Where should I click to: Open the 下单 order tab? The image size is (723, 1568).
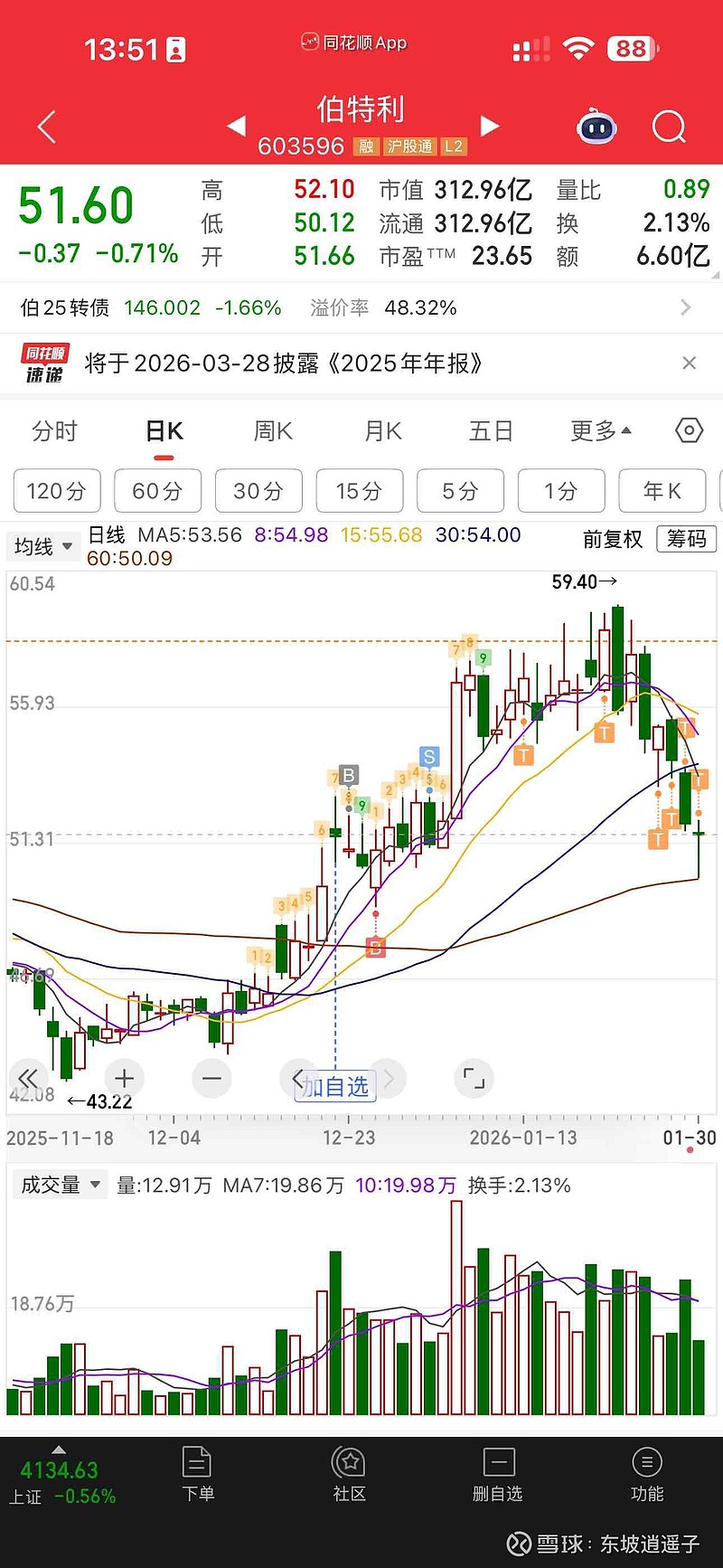(198, 1476)
